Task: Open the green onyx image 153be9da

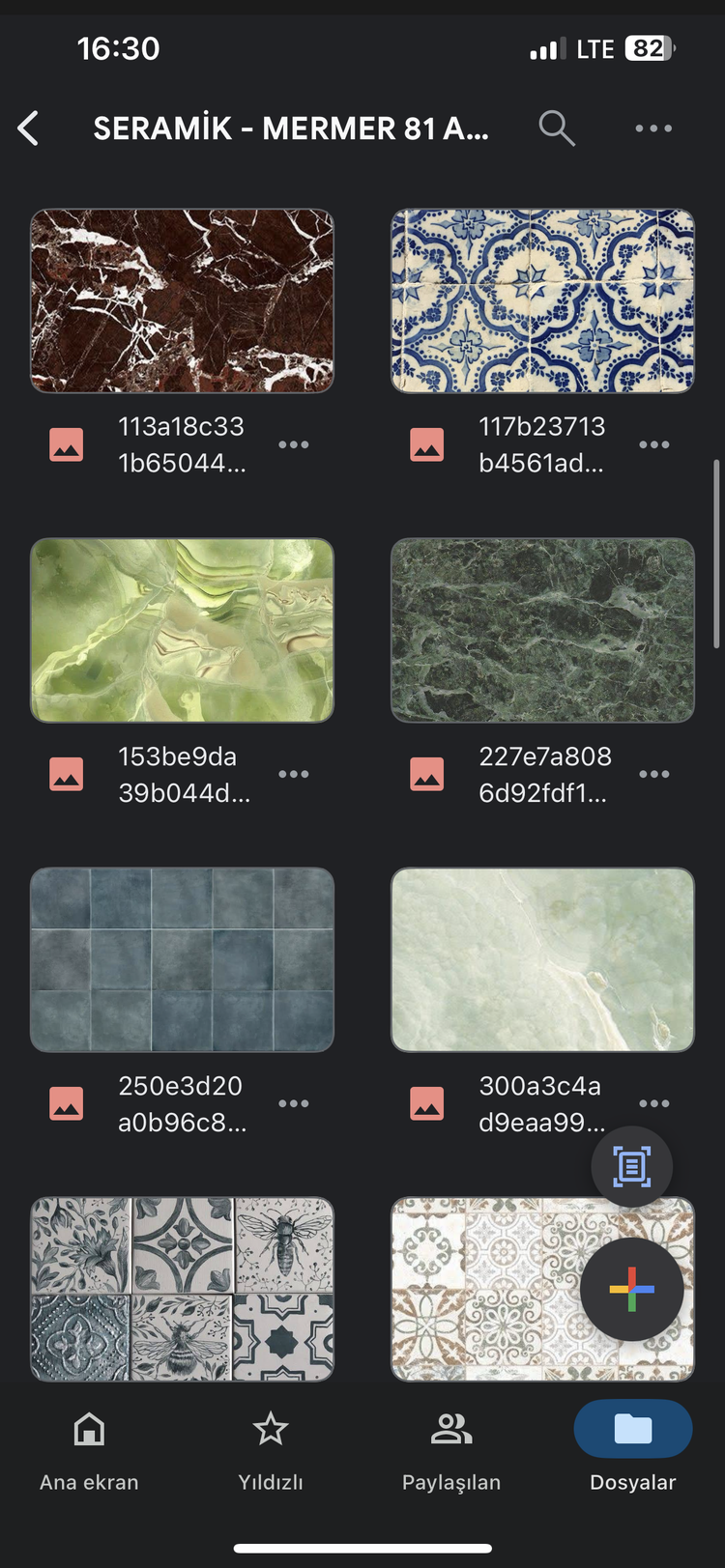Action: coord(182,630)
